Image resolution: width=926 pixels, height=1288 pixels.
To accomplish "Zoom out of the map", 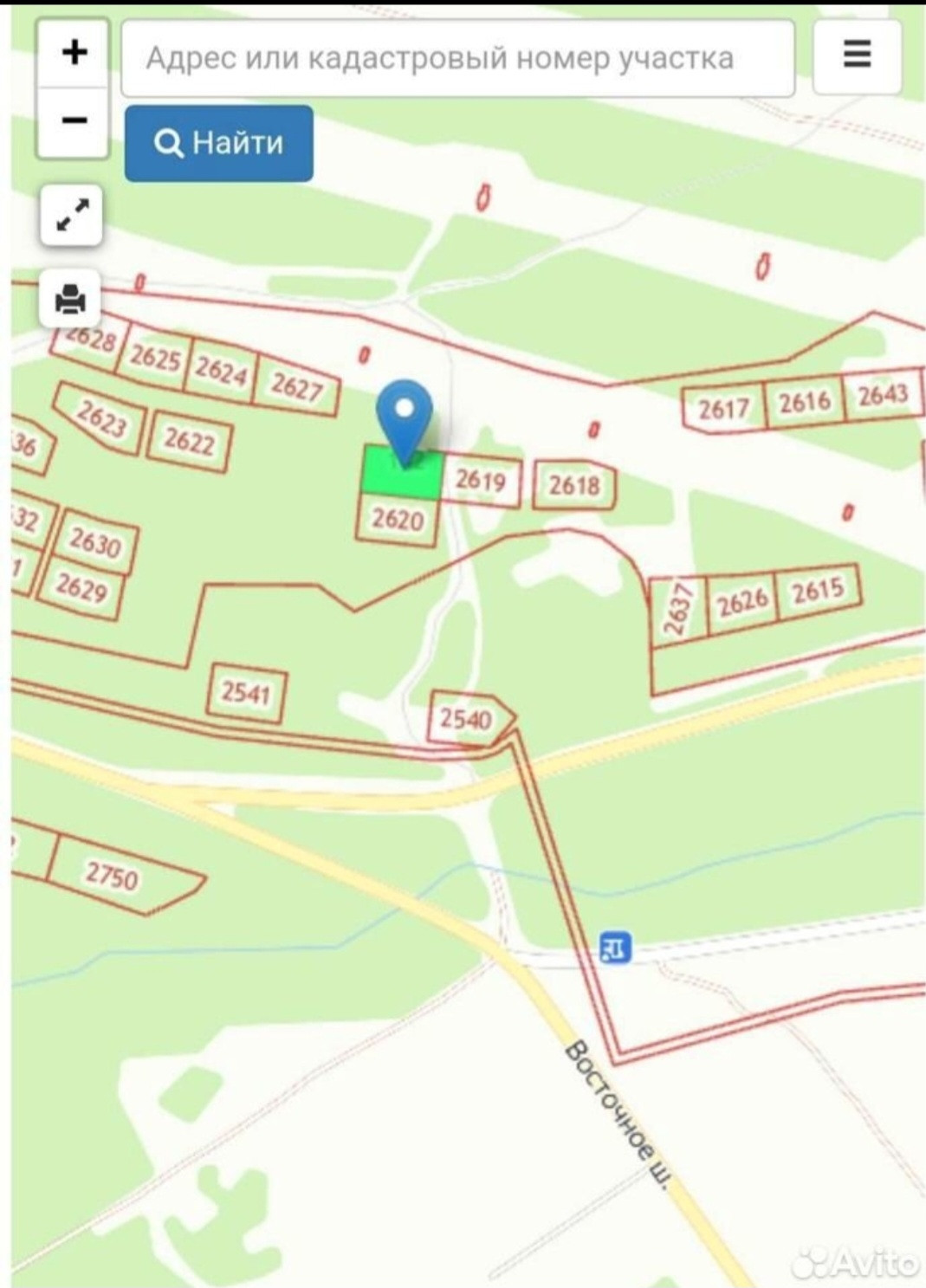I will 74,121.
